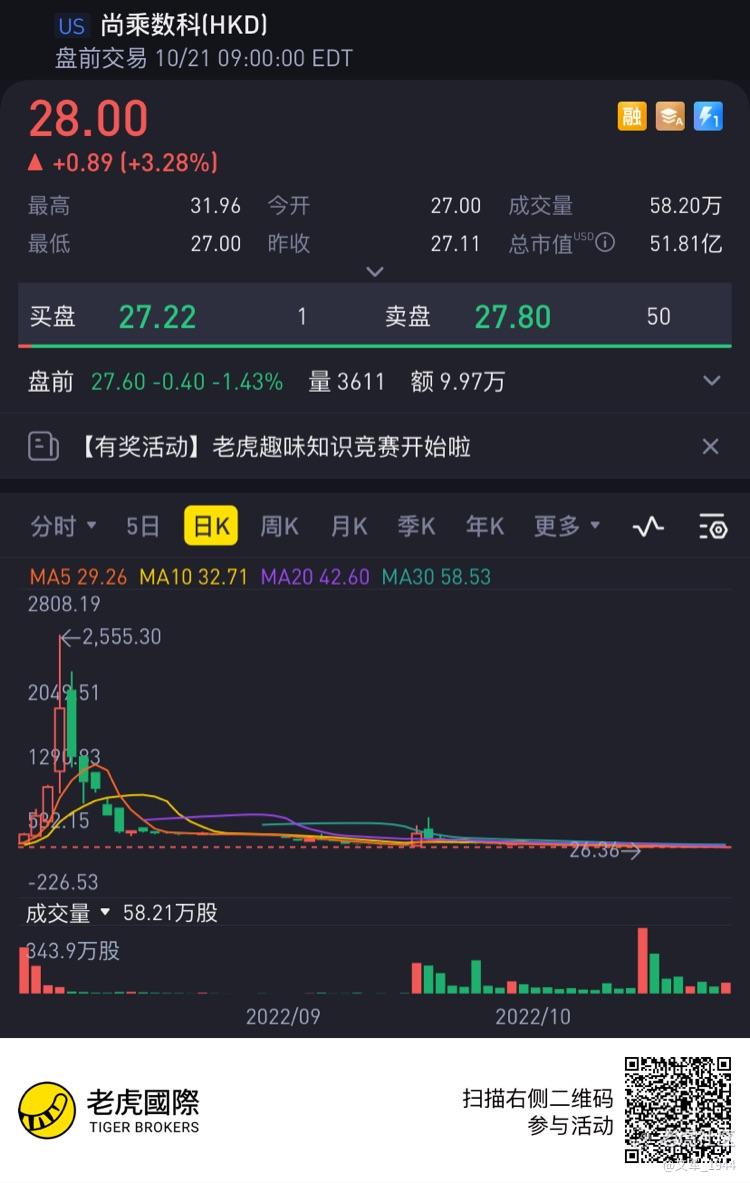Expand the full quote details chevron
This screenshot has width=750, height=1183.
pyautogui.click(x=375, y=271)
